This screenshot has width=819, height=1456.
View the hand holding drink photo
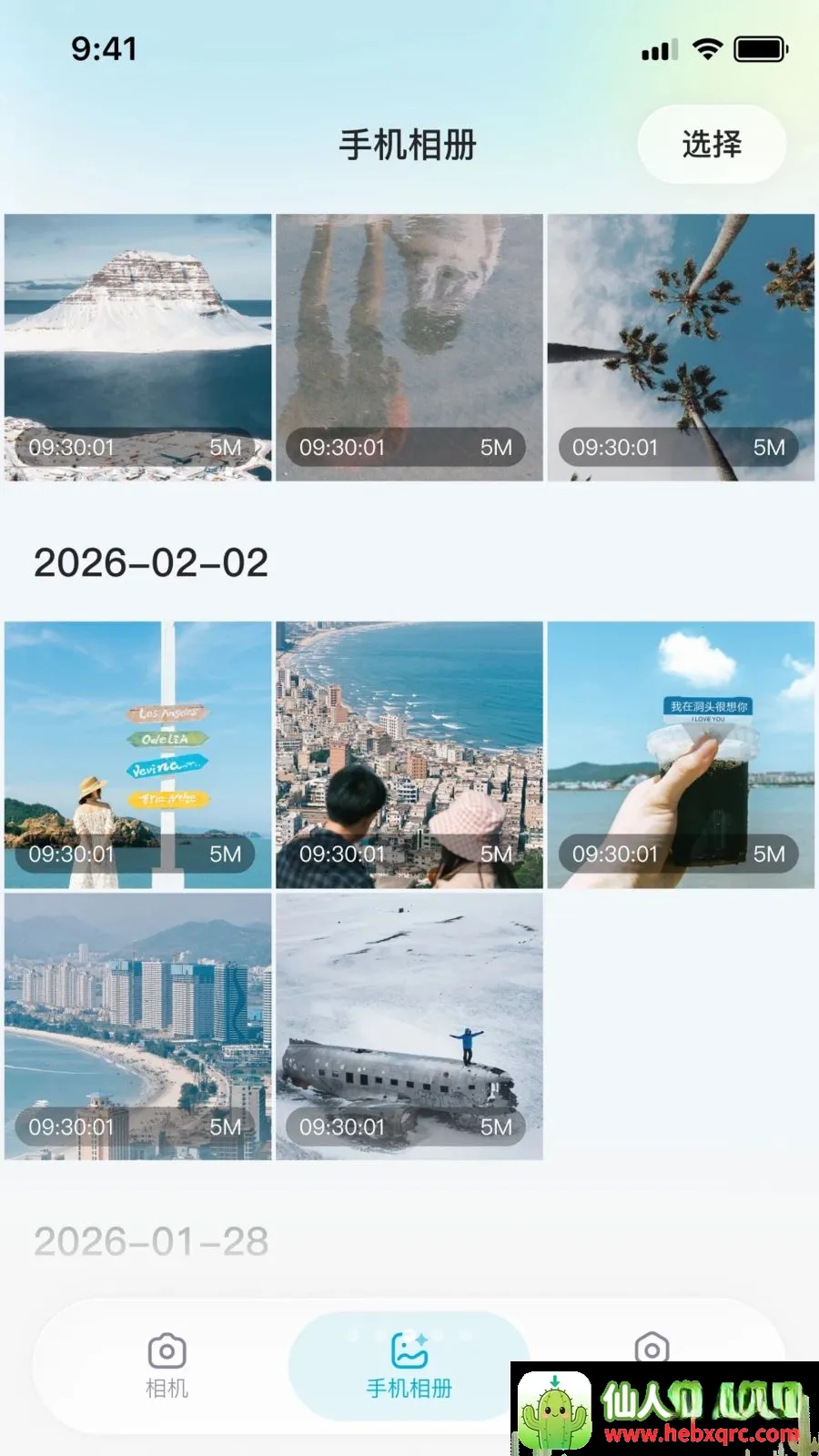click(x=681, y=755)
